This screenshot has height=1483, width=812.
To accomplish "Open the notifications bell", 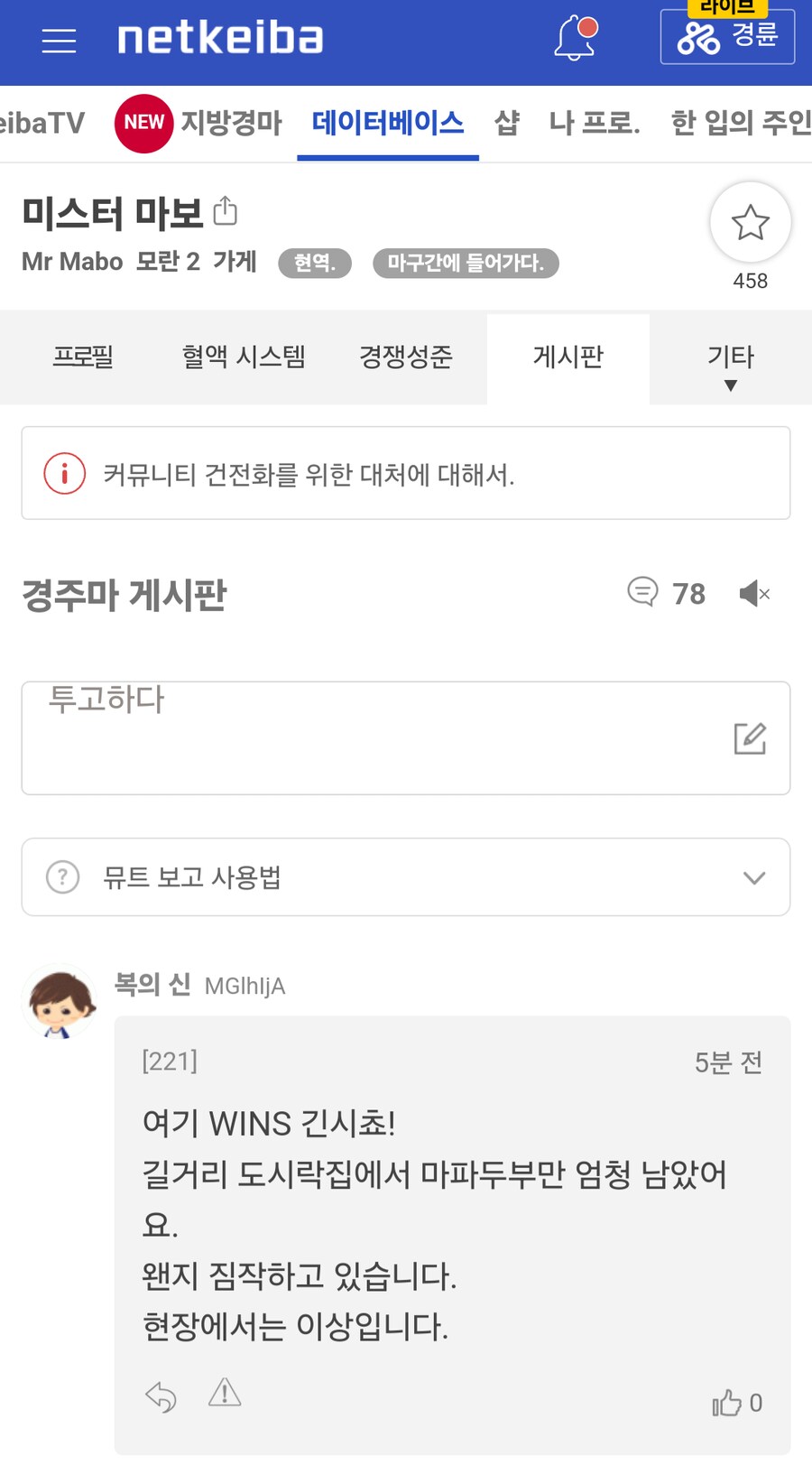I will [575, 39].
